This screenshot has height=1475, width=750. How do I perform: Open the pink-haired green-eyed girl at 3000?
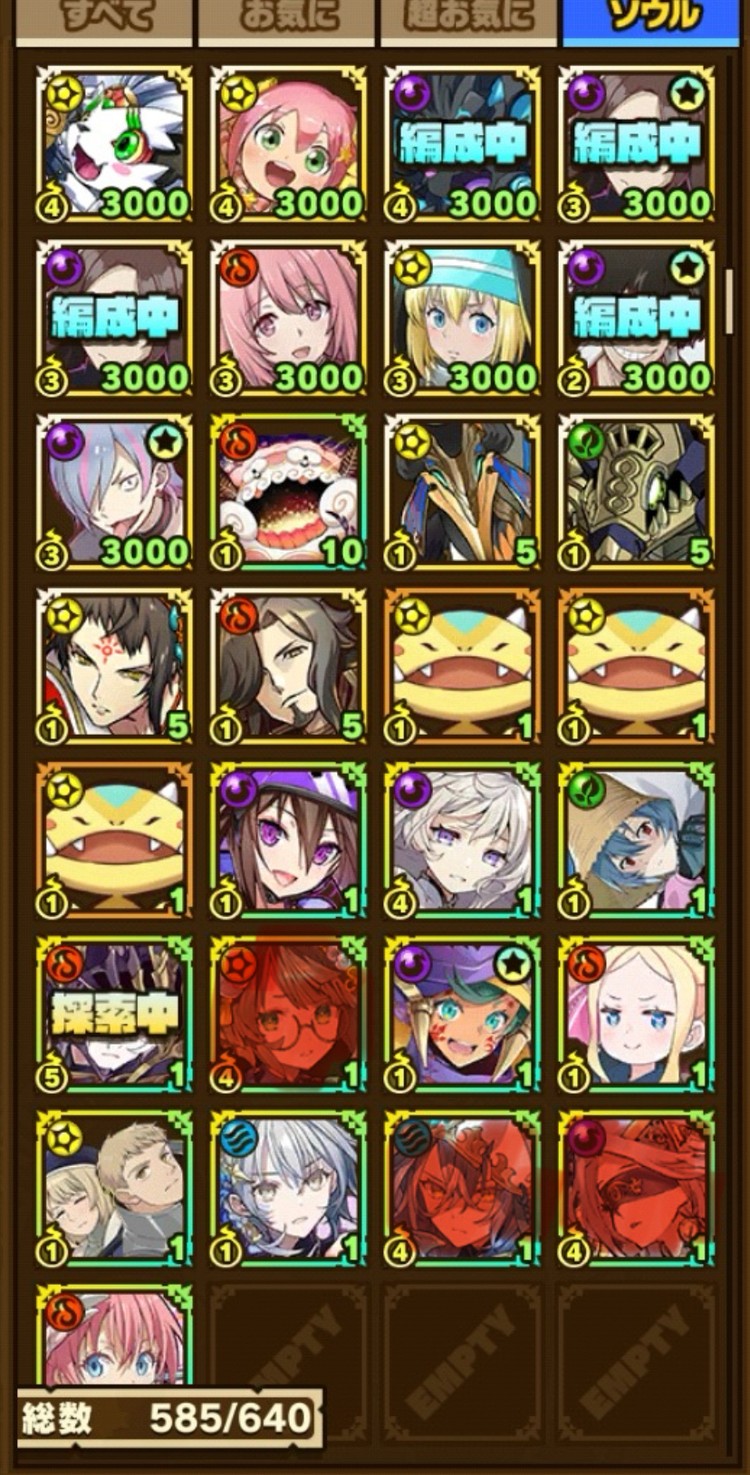(x=288, y=142)
